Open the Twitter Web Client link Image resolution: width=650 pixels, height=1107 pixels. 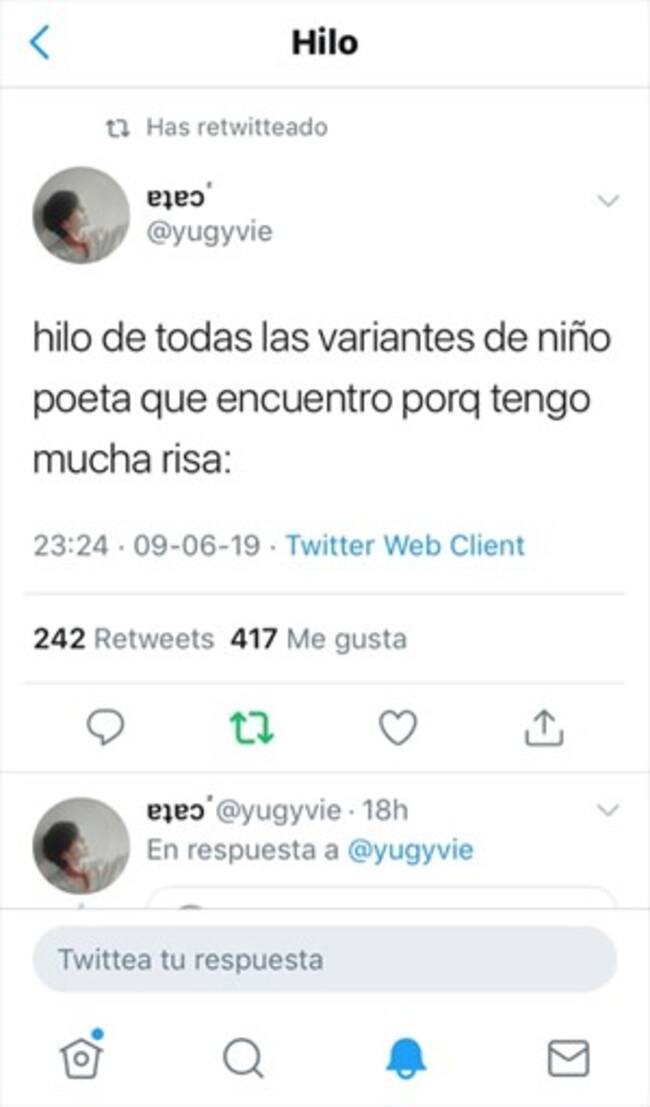(404, 546)
